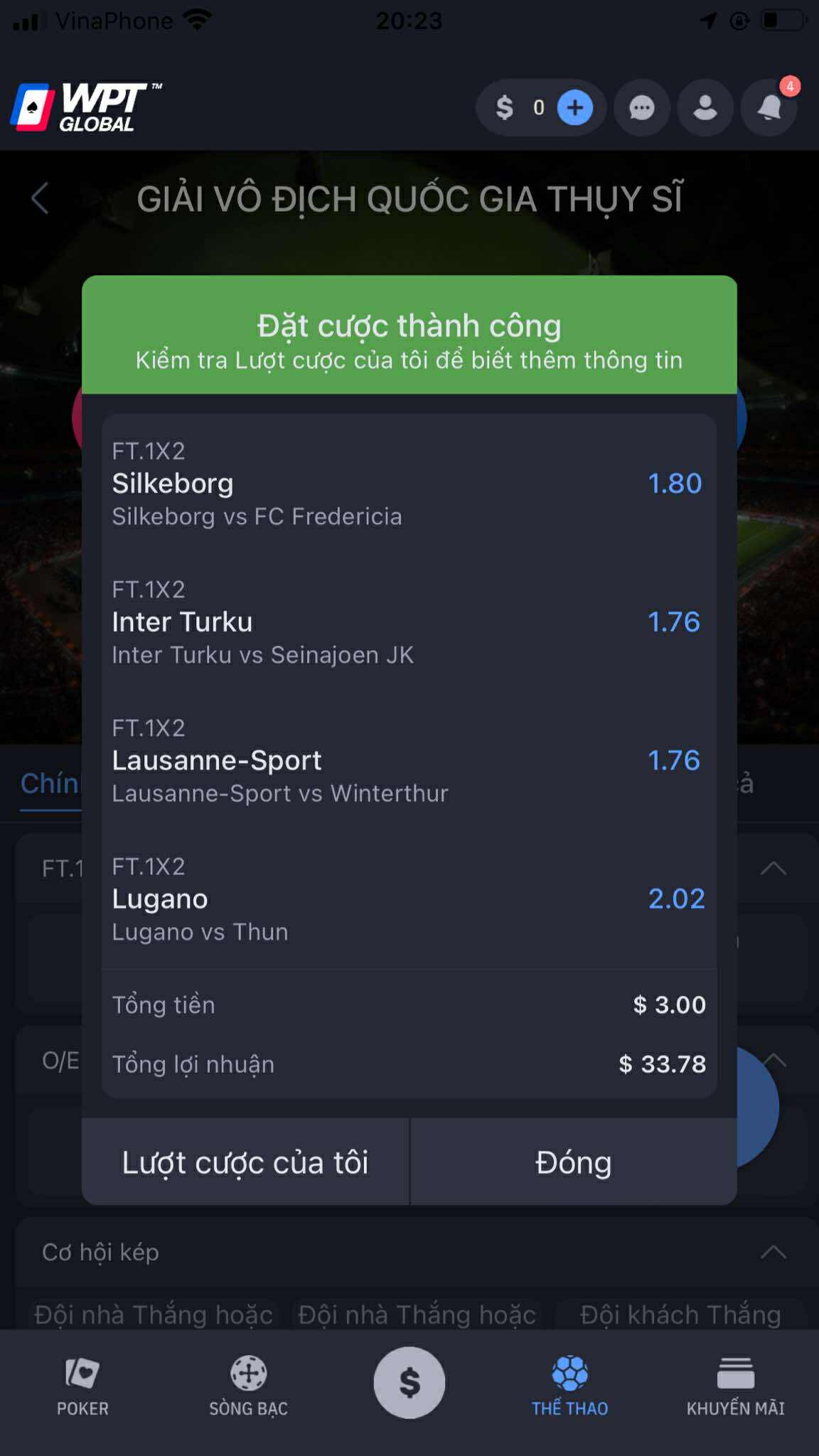Image resolution: width=819 pixels, height=1456 pixels.
Task: Close the dialog with Đóng
Action: 574,1162
